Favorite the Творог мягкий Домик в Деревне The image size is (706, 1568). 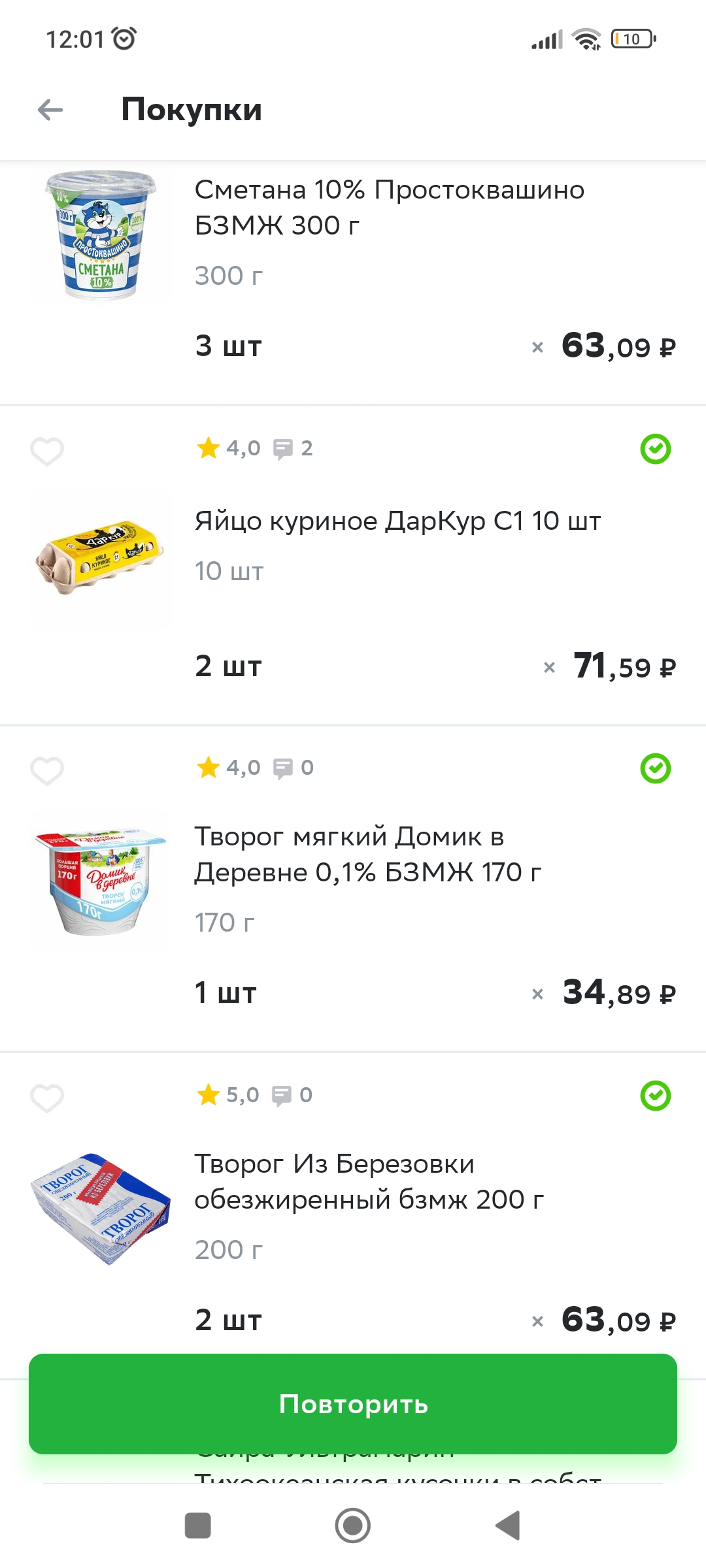point(47,770)
